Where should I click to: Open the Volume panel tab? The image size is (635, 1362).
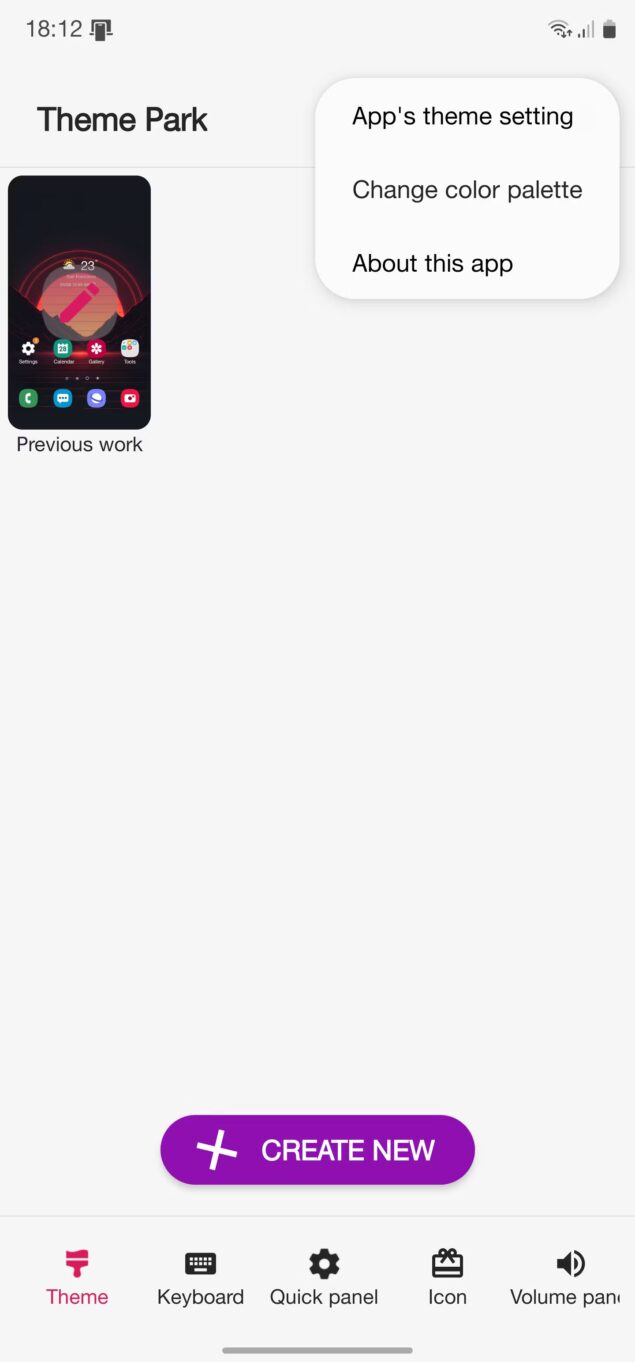566,1278
